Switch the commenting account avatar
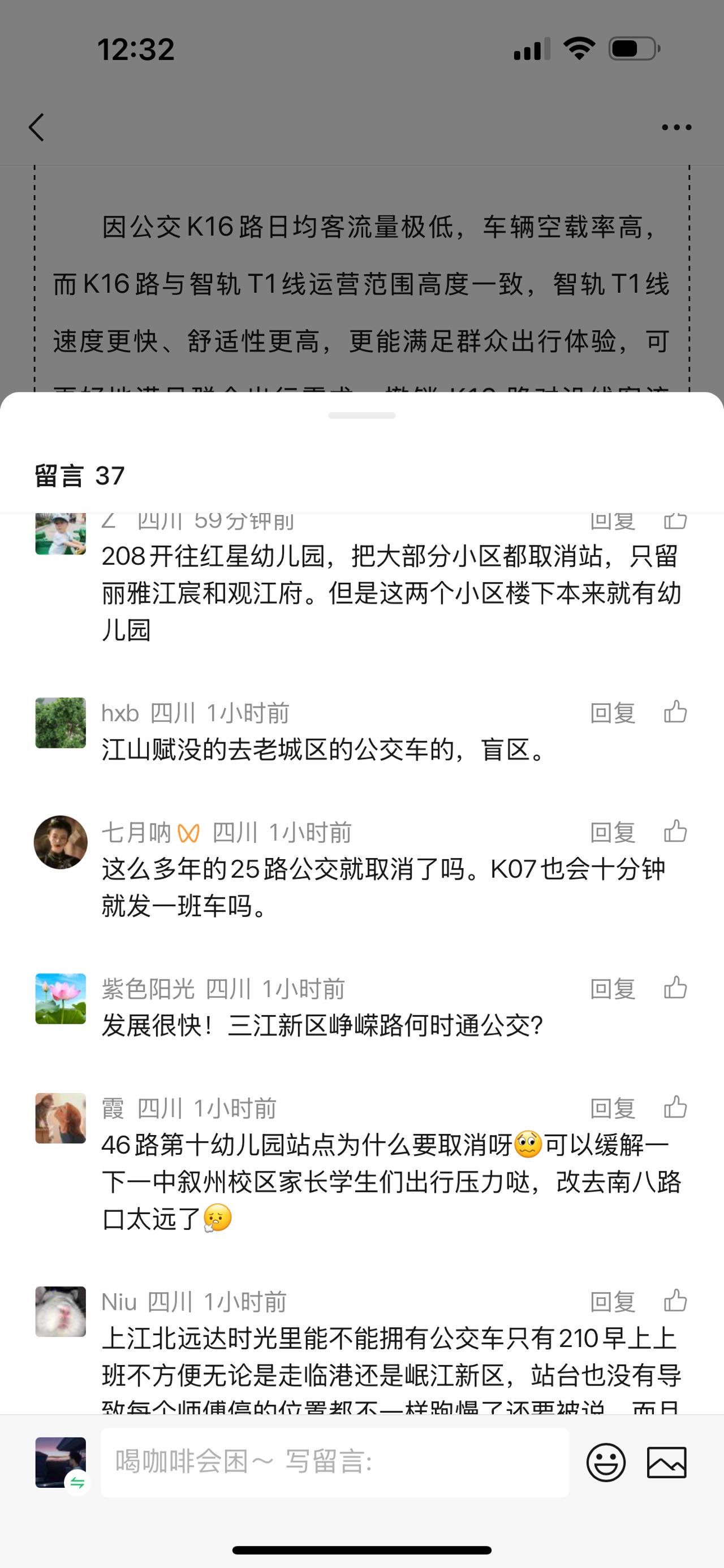The width and height of the screenshot is (724, 1568). [x=61, y=1462]
